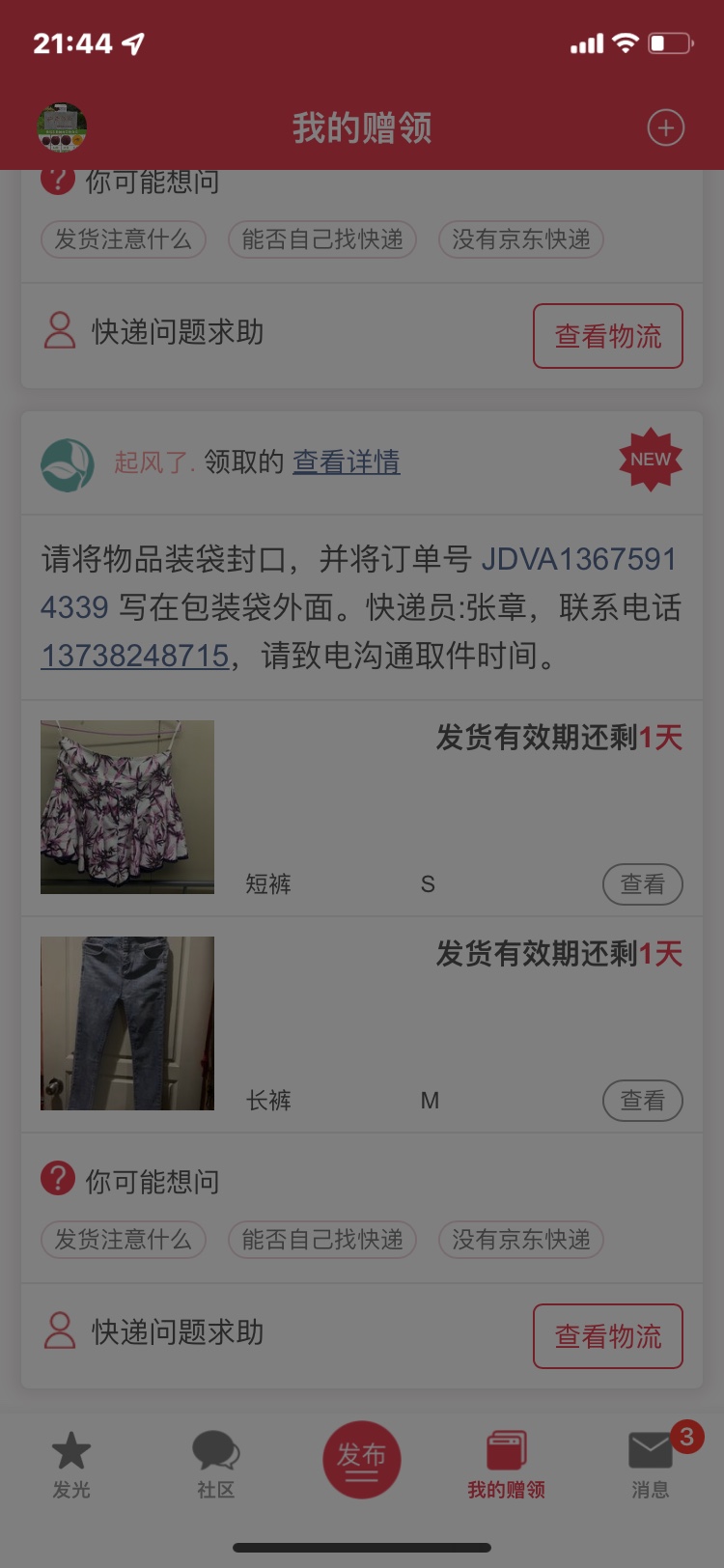
Task: Tap 查看 for the 长裤 item
Action: pos(642,1100)
